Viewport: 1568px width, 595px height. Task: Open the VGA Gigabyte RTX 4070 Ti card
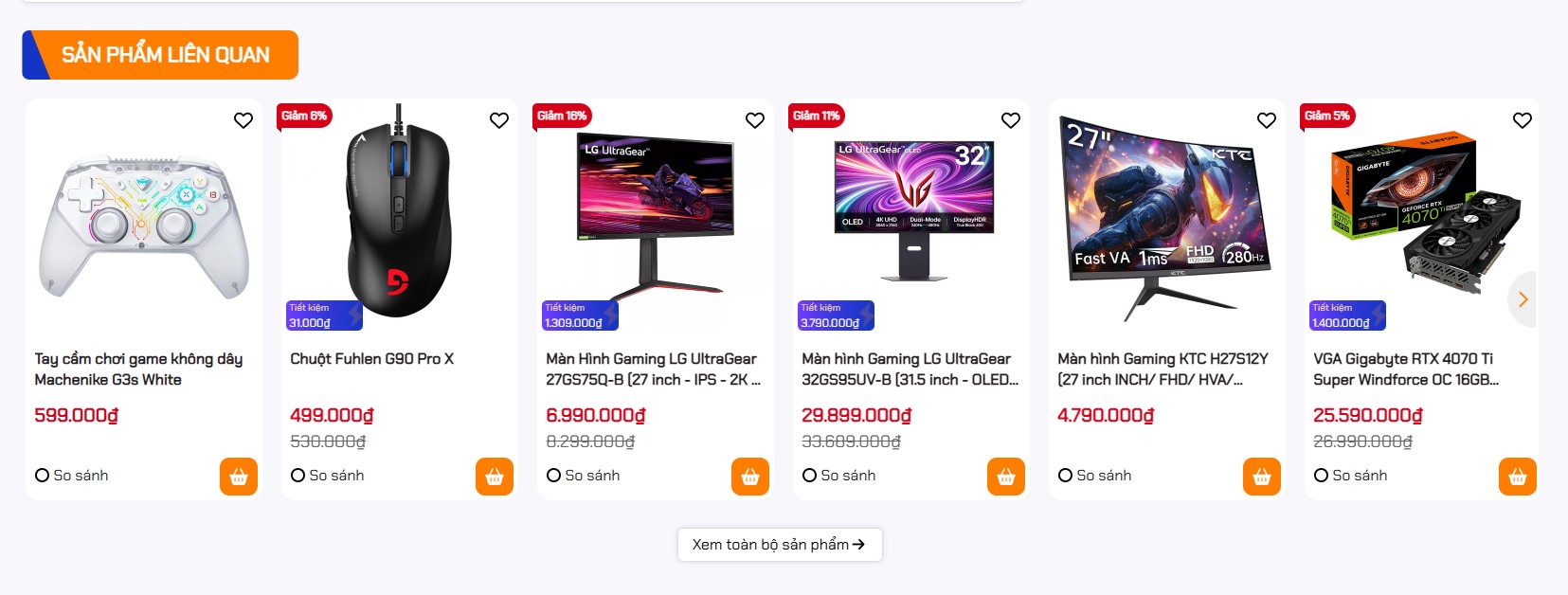(x=1404, y=370)
